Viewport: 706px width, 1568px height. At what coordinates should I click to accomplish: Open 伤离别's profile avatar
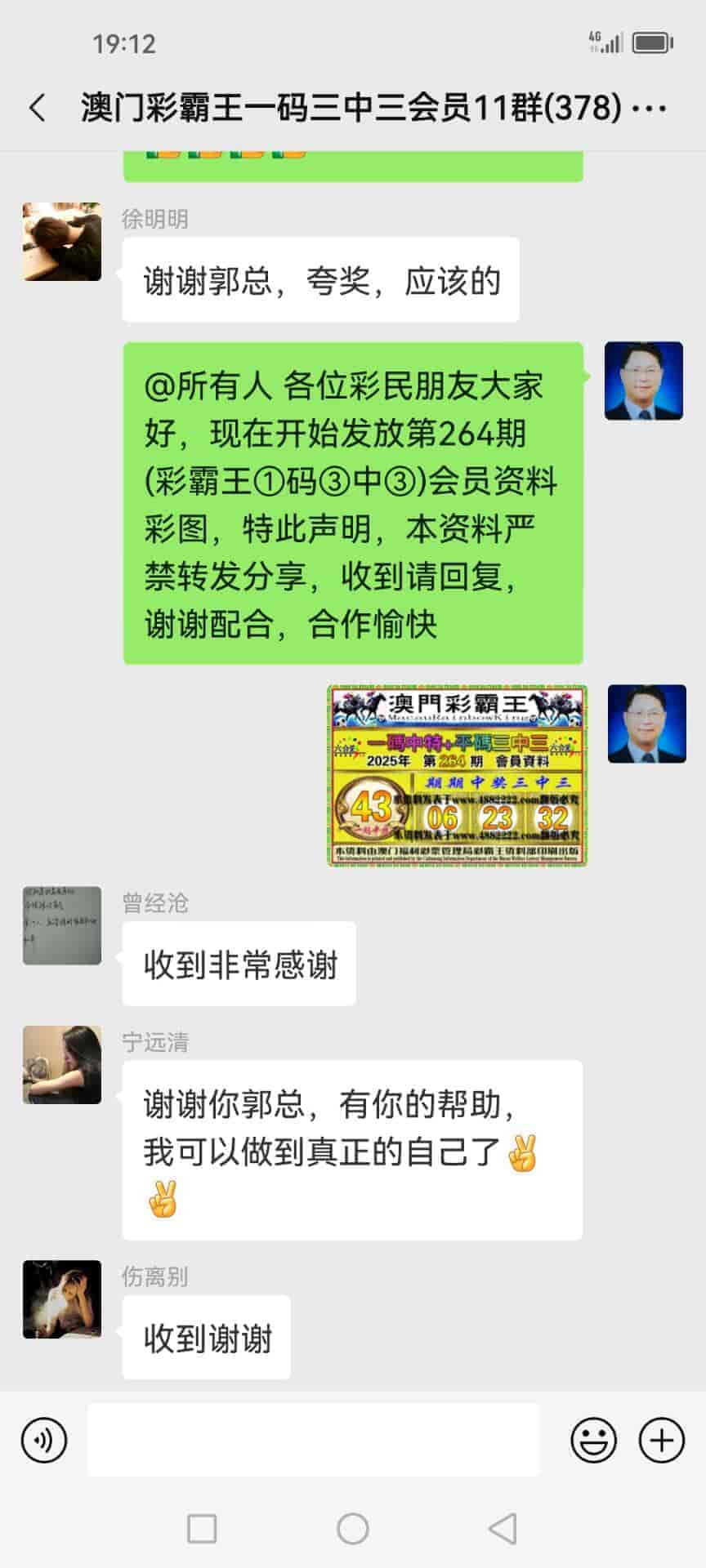coord(62,1299)
